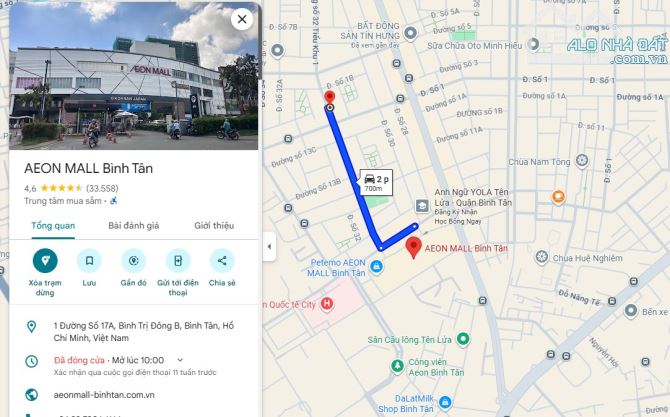Select the Tổng quan tab

(x=52, y=225)
